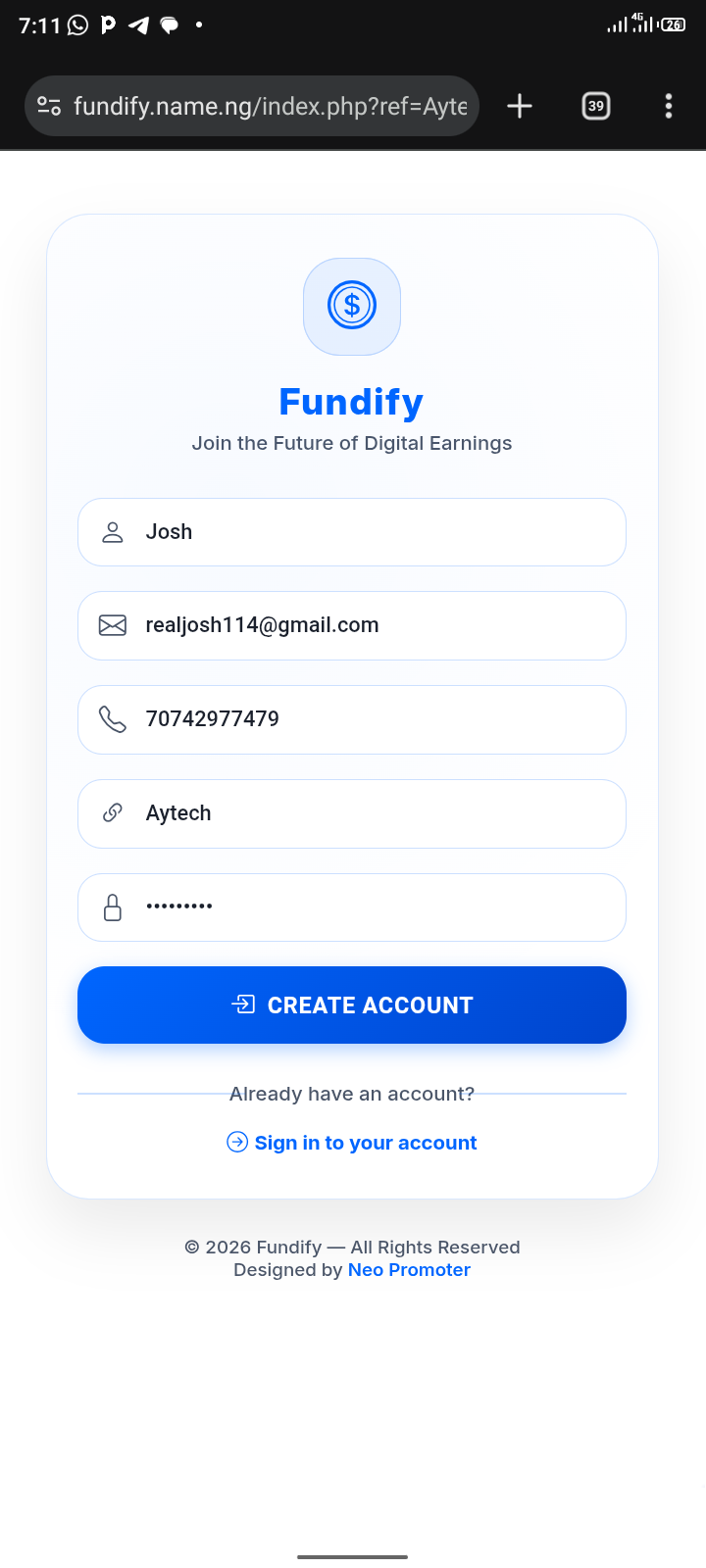Screen dimensions: 706x1568
Task: Edit the email field realjosh114@gmail.com
Action: click(x=352, y=625)
